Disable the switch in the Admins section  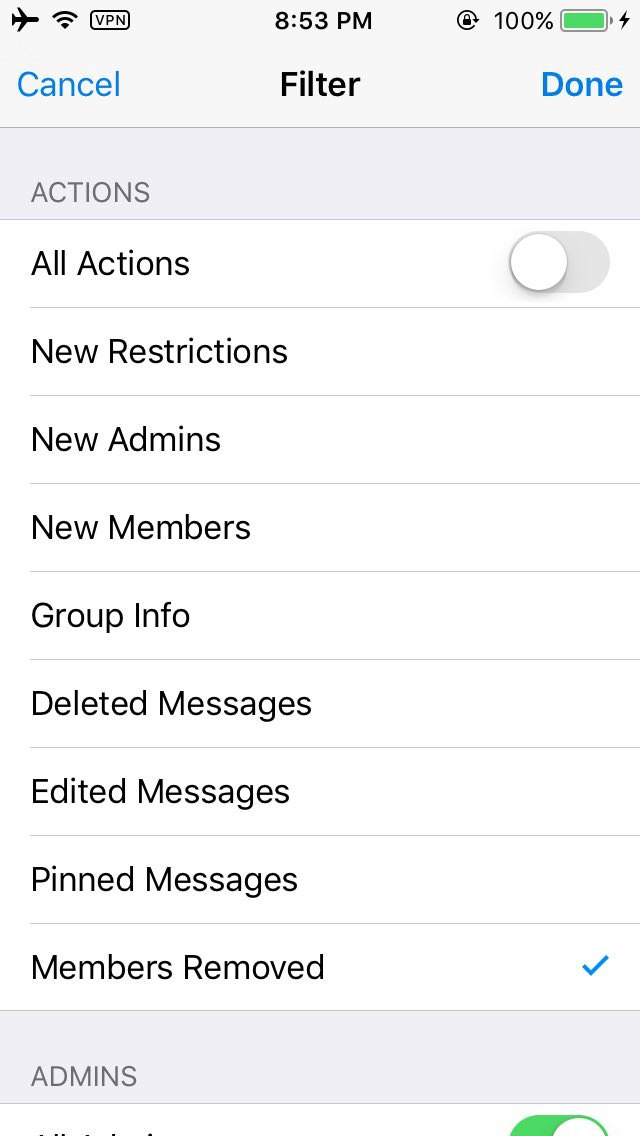pyautogui.click(x=558, y=1126)
